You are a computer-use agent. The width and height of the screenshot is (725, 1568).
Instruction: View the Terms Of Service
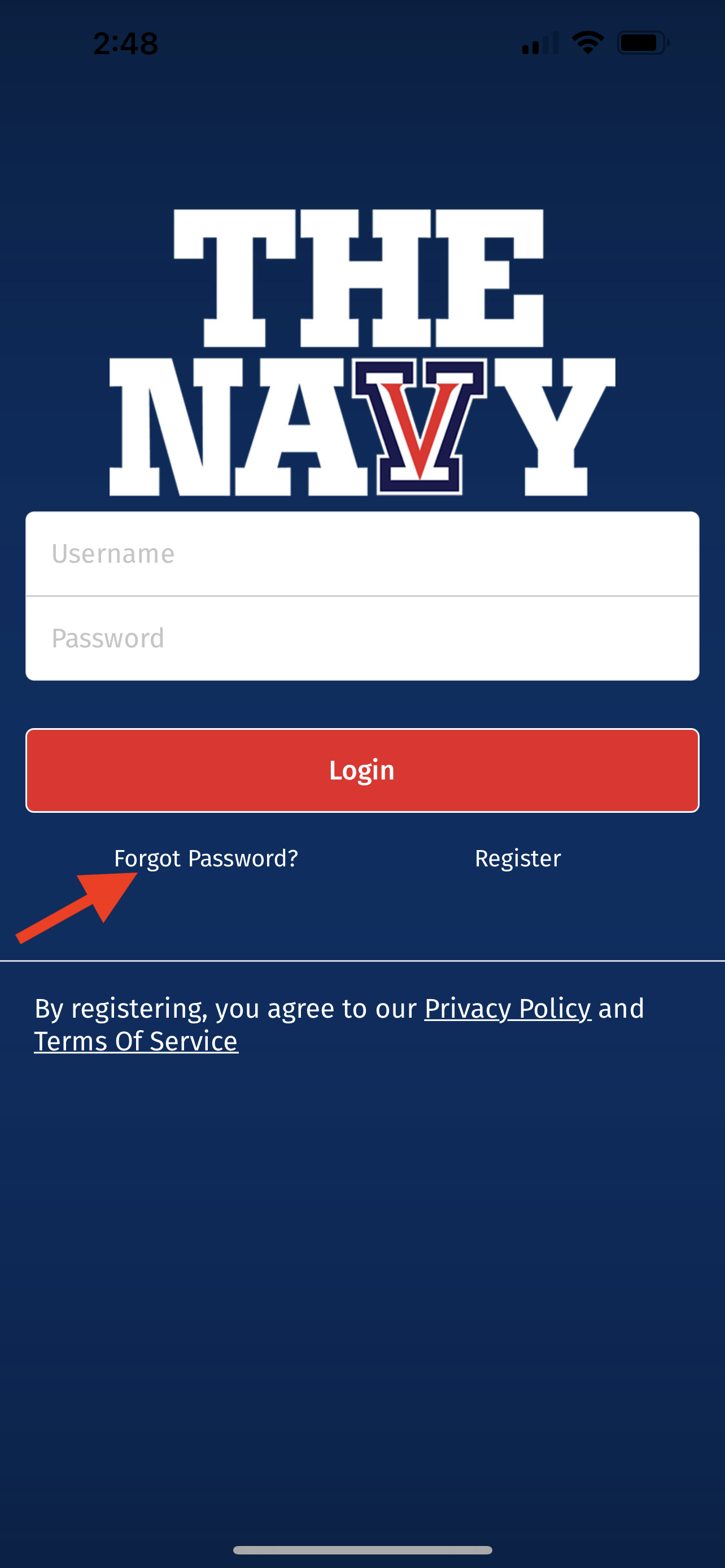click(x=136, y=1041)
